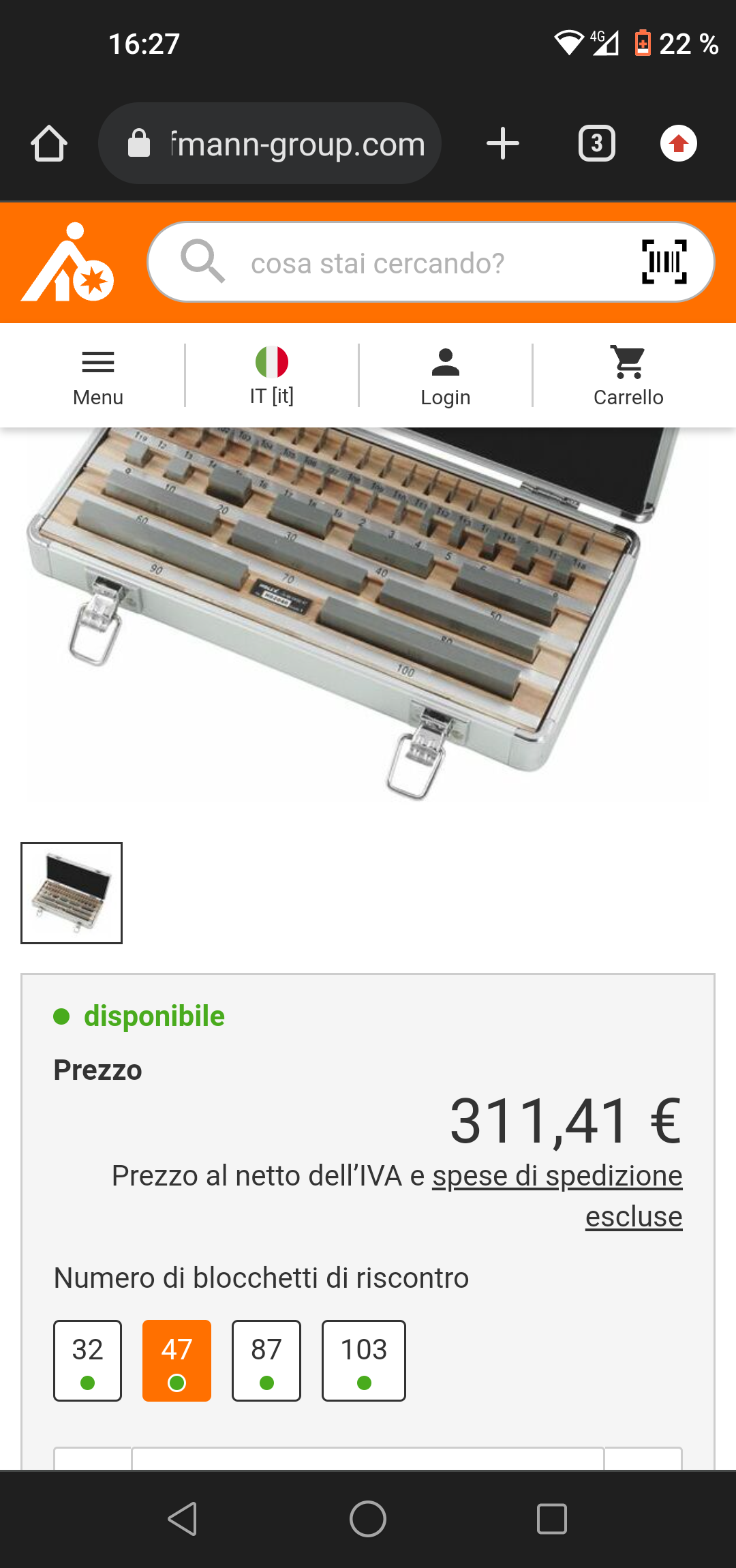Go back with the system back button
The image size is (736, 1568).
click(x=183, y=1519)
